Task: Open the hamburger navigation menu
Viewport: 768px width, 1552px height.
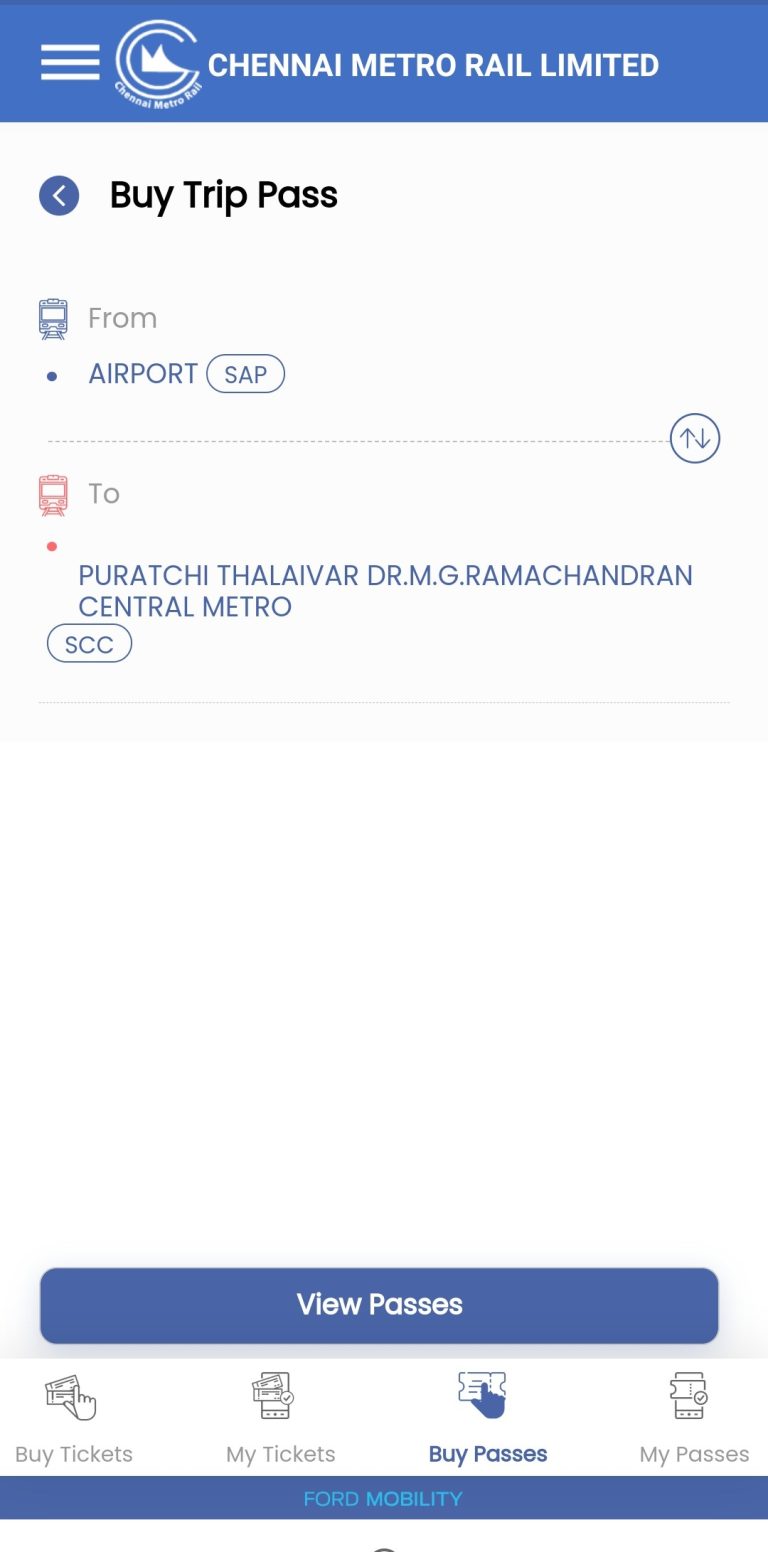Action: pos(68,60)
